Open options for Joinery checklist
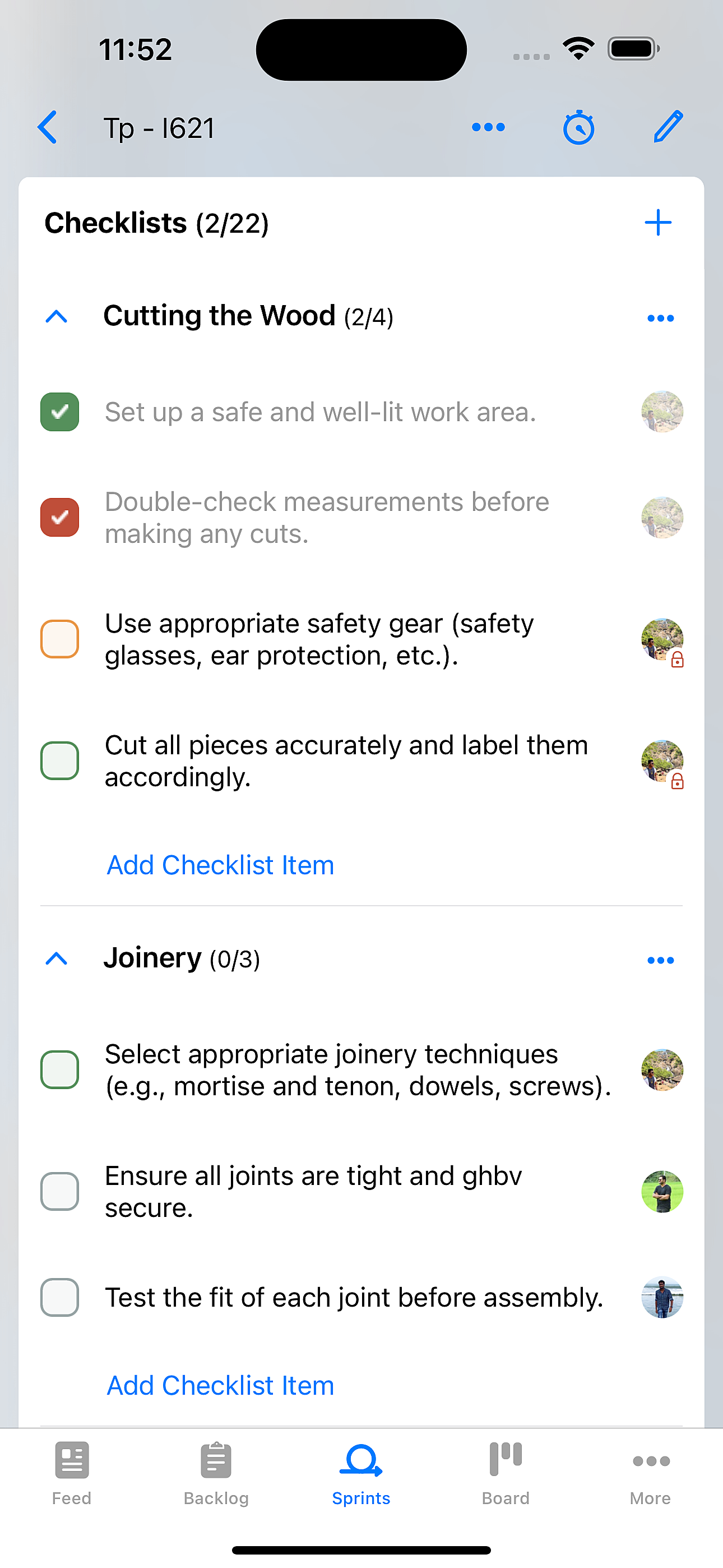The width and height of the screenshot is (723, 1568). pyautogui.click(x=660, y=960)
